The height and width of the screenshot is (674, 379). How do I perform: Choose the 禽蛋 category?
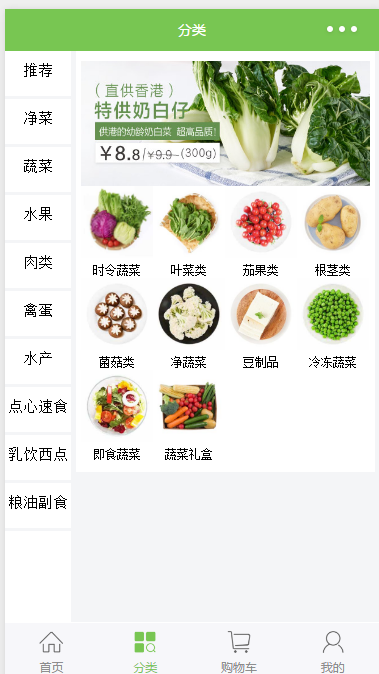click(38, 314)
